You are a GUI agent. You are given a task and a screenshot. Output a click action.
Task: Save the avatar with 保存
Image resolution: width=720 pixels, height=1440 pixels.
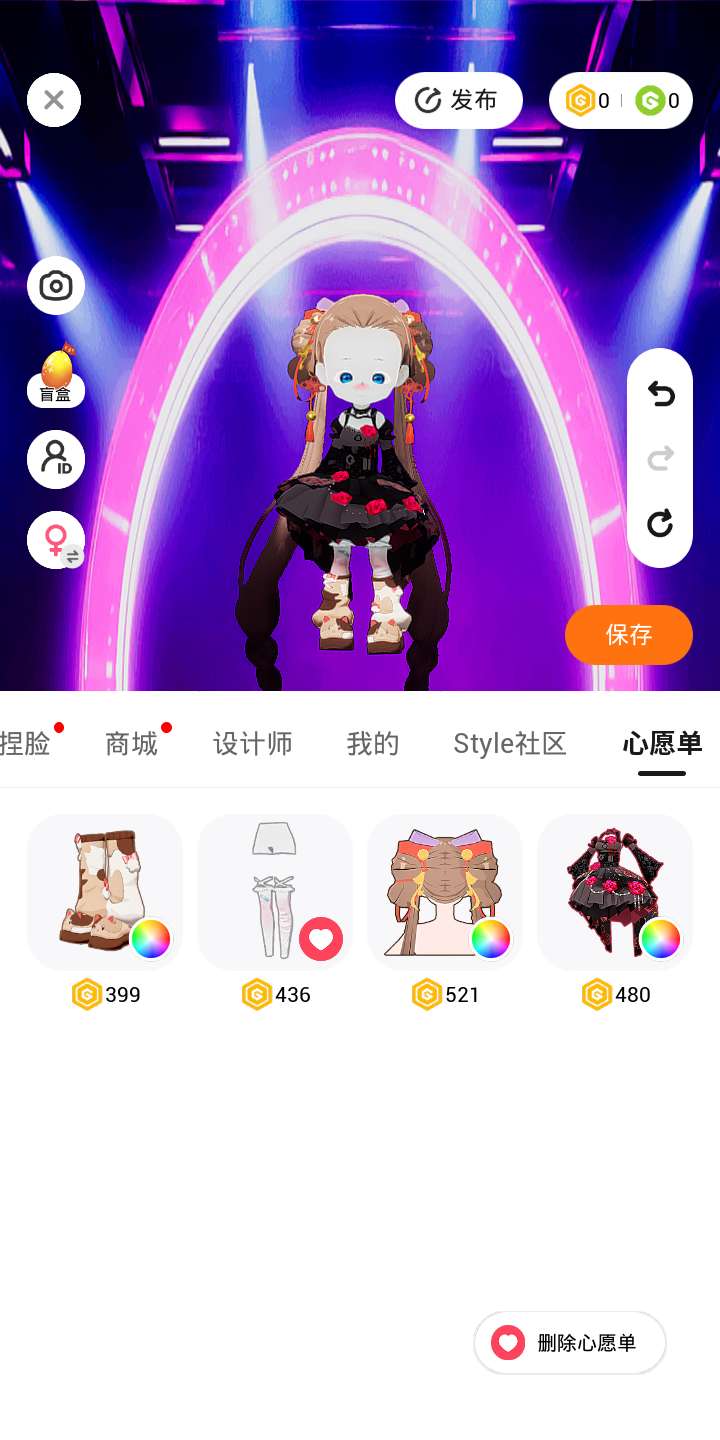pos(628,634)
